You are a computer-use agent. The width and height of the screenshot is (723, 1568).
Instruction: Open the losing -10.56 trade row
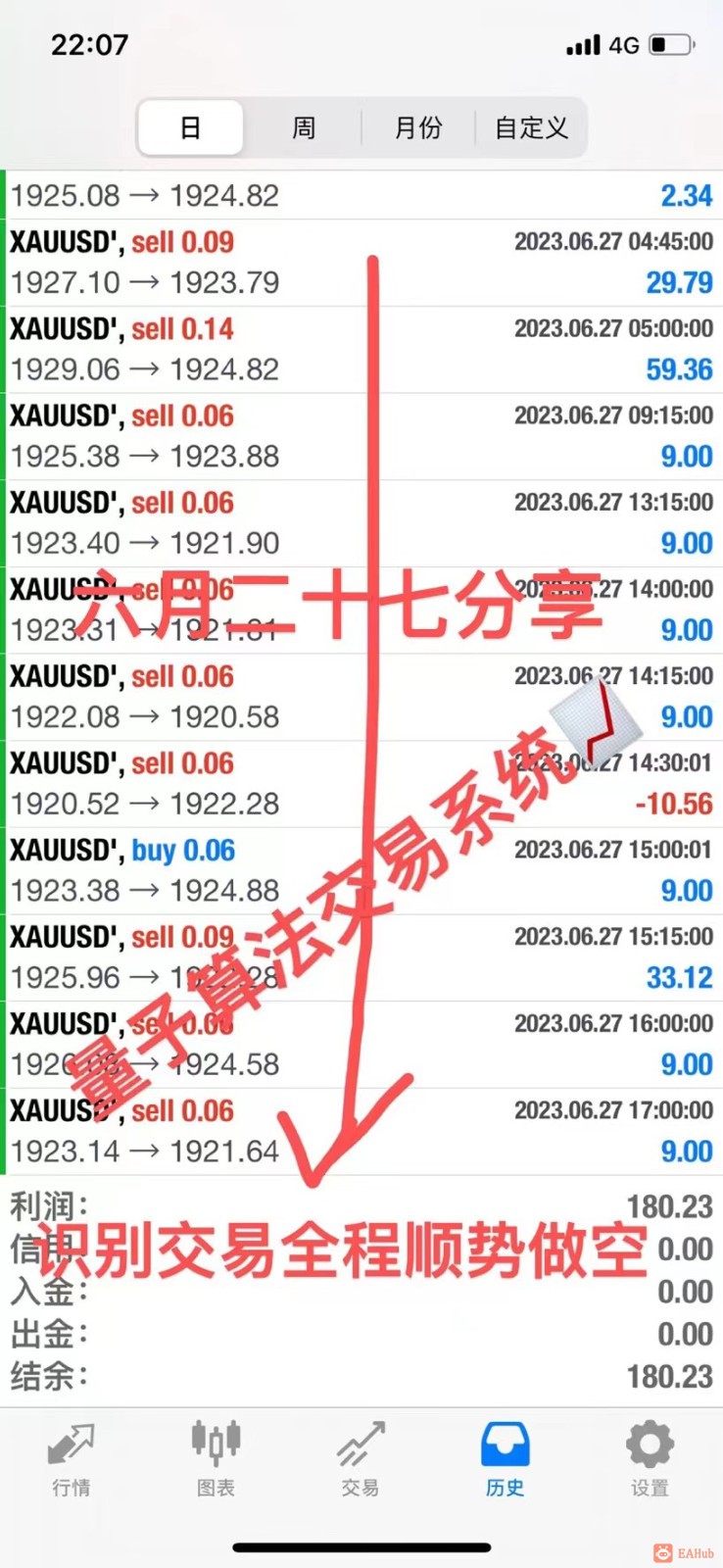coord(361,784)
